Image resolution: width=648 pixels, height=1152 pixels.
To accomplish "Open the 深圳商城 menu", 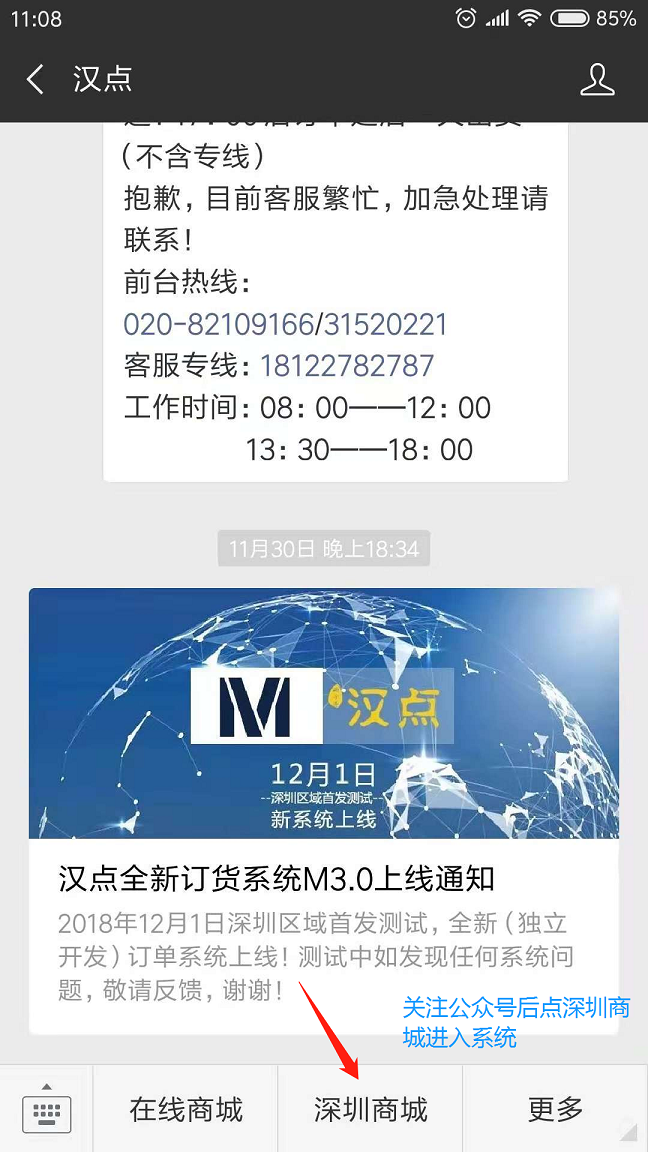I will [370, 1110].
